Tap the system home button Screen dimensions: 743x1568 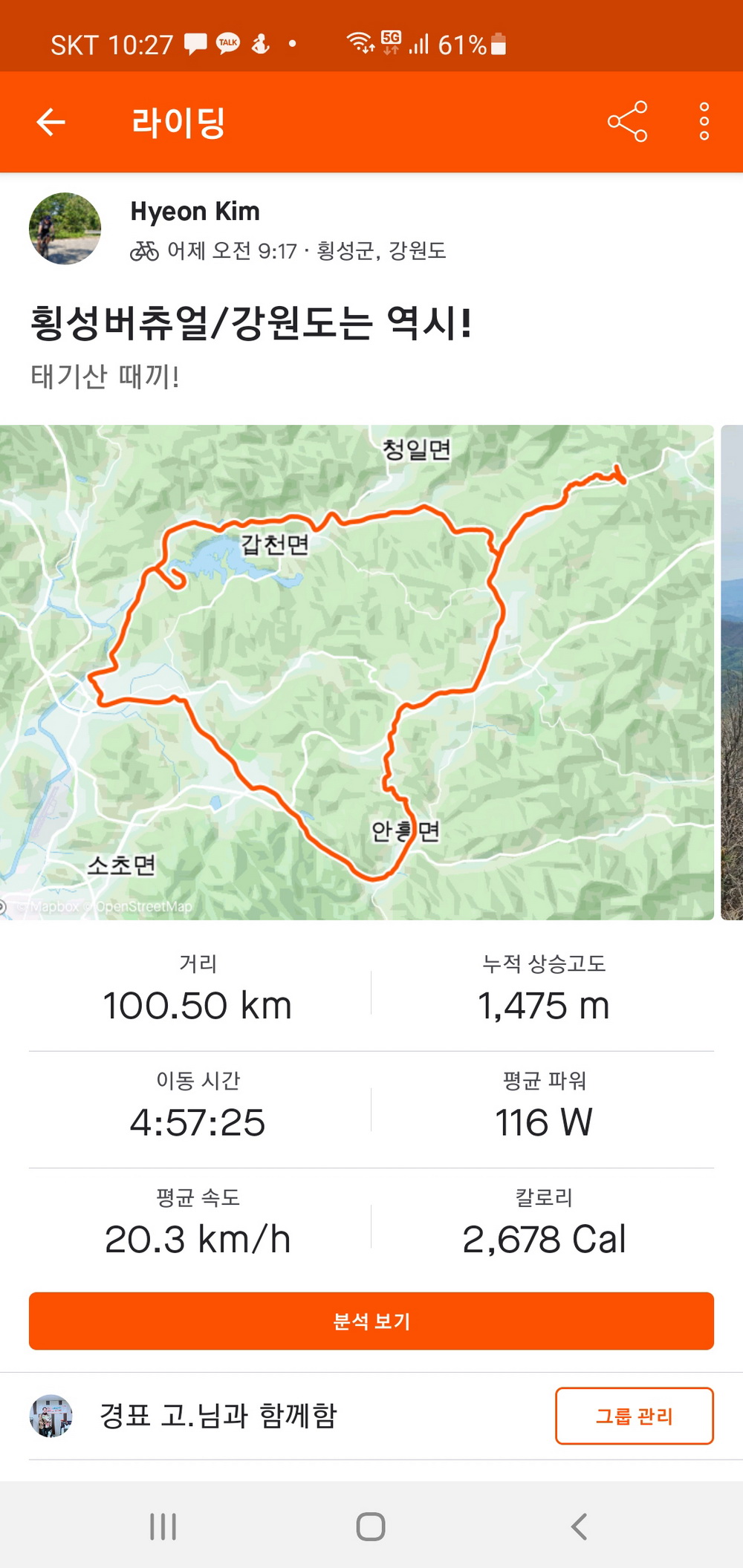[371, 1526]
